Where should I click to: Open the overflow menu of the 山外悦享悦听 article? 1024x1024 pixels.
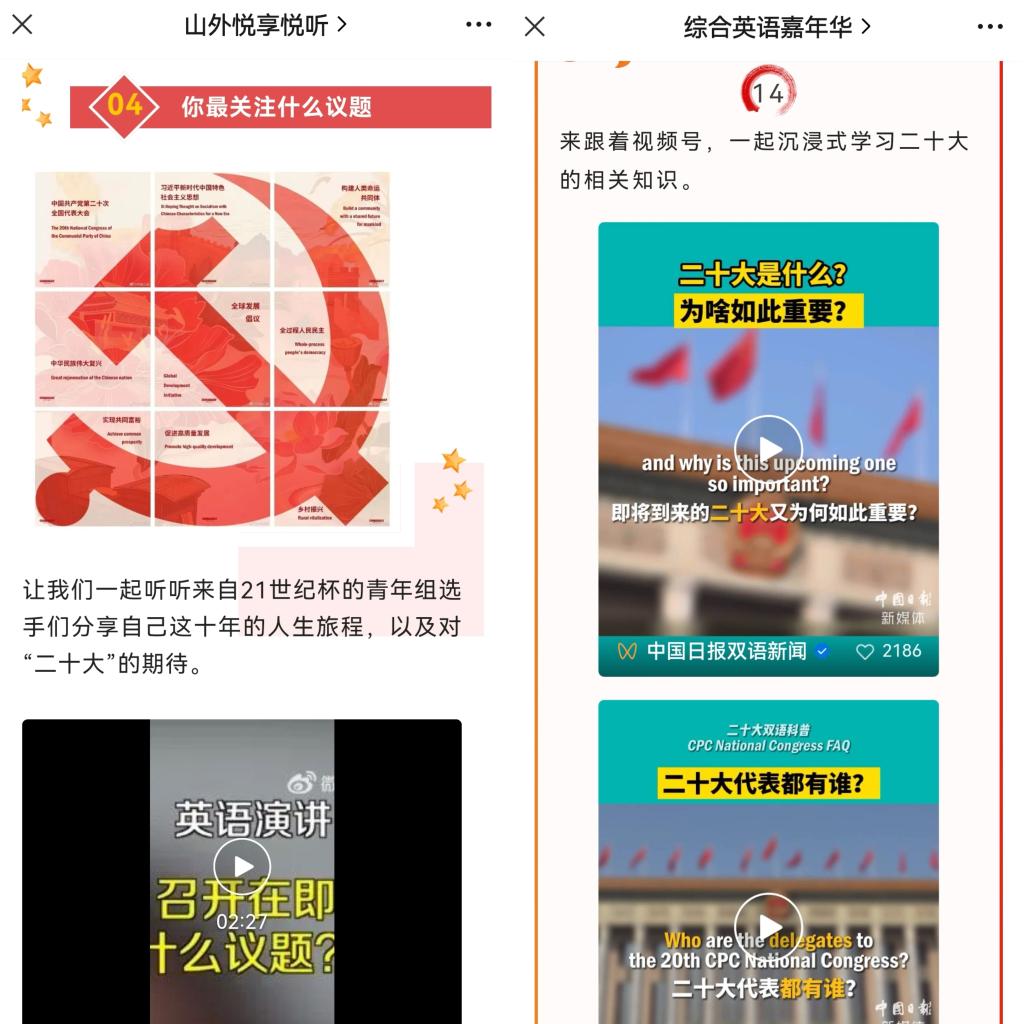click(x=479, y=26)
